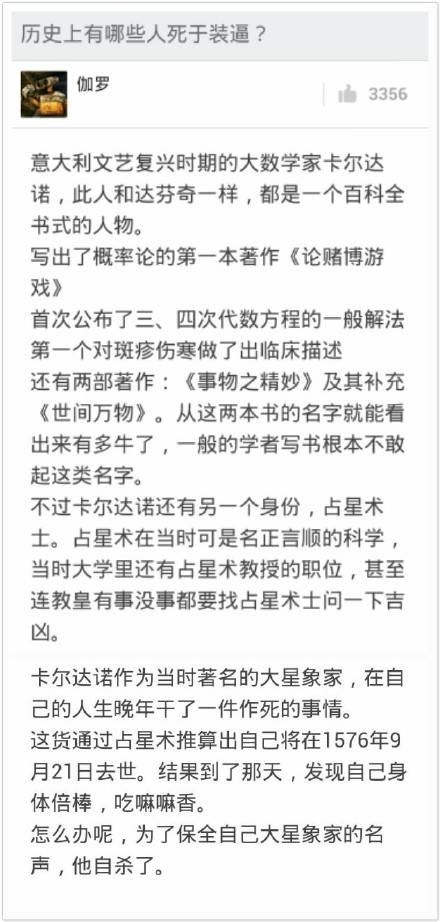This screenshot has height=922, width=440.
Task: Tap the author name 伽罗
Action: [x=94, y=84]
